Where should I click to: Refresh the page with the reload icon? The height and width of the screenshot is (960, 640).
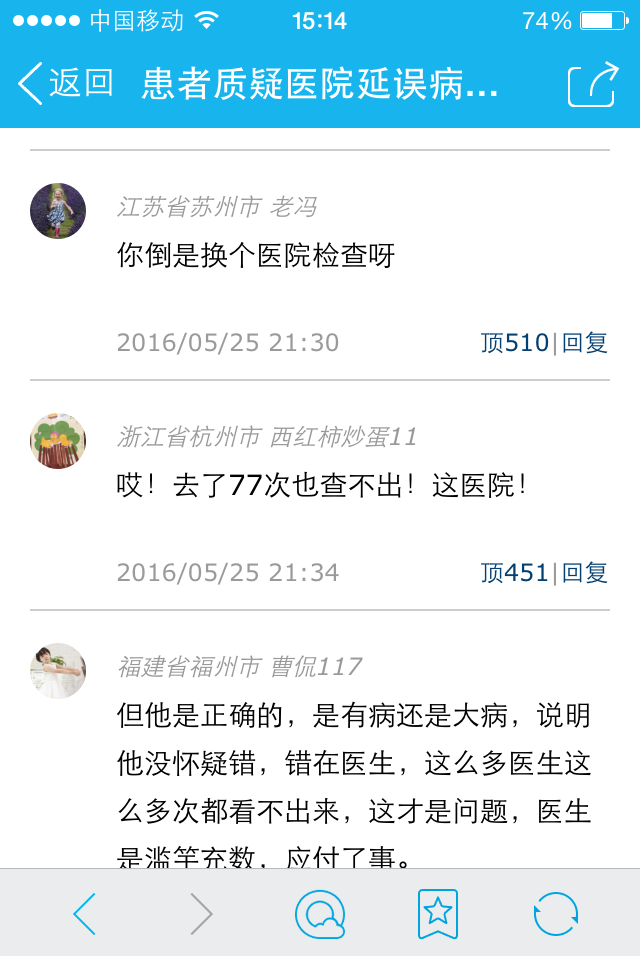pyautogui.click(x=555, y=914)
